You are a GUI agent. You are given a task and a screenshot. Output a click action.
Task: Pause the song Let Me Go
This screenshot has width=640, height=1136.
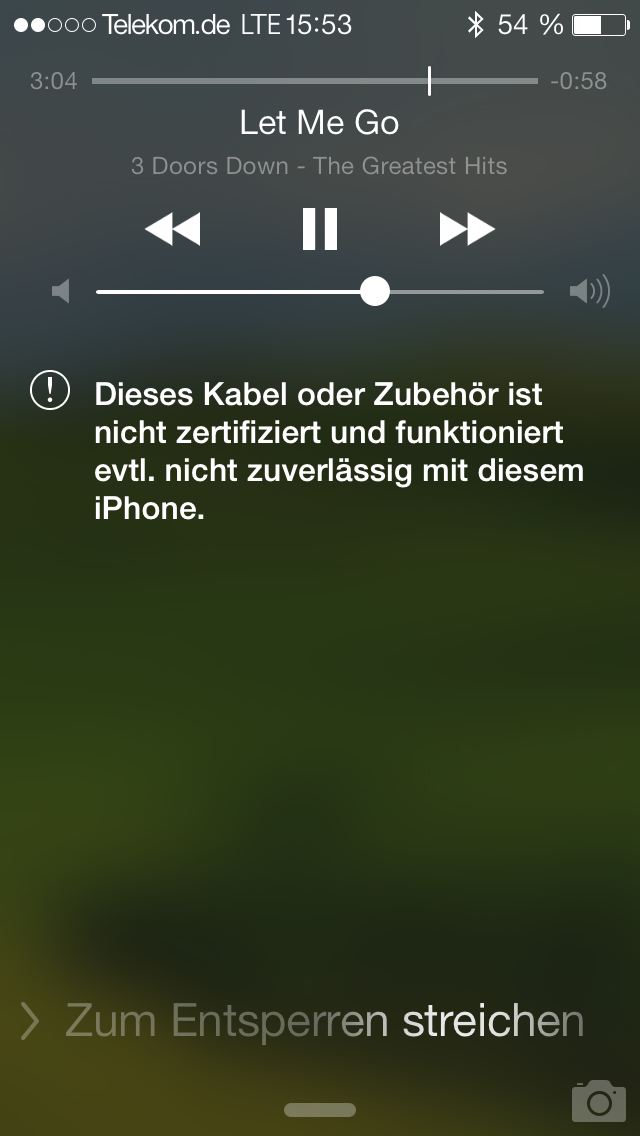click(320, 229)
